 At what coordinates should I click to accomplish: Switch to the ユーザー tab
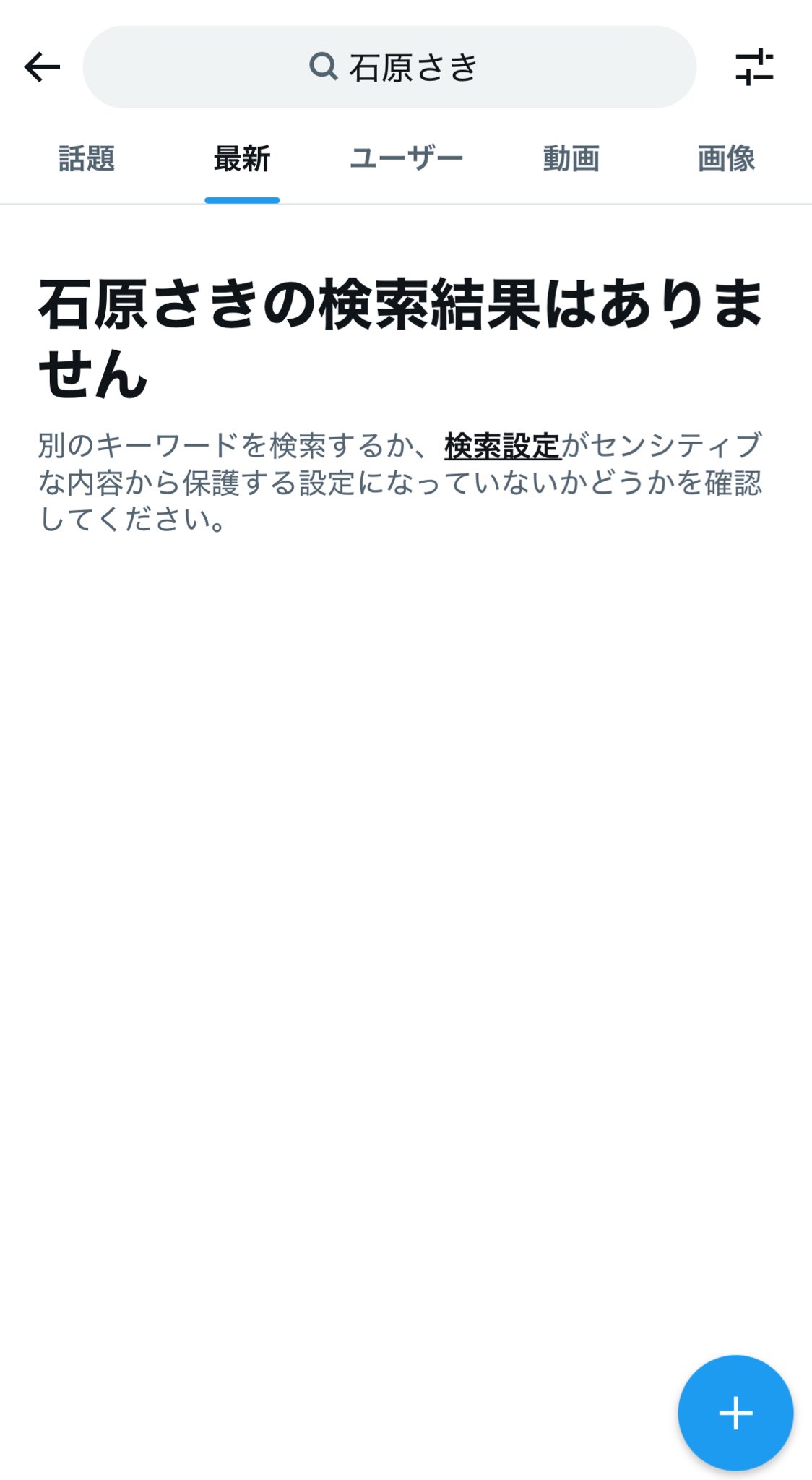[407, 158]
